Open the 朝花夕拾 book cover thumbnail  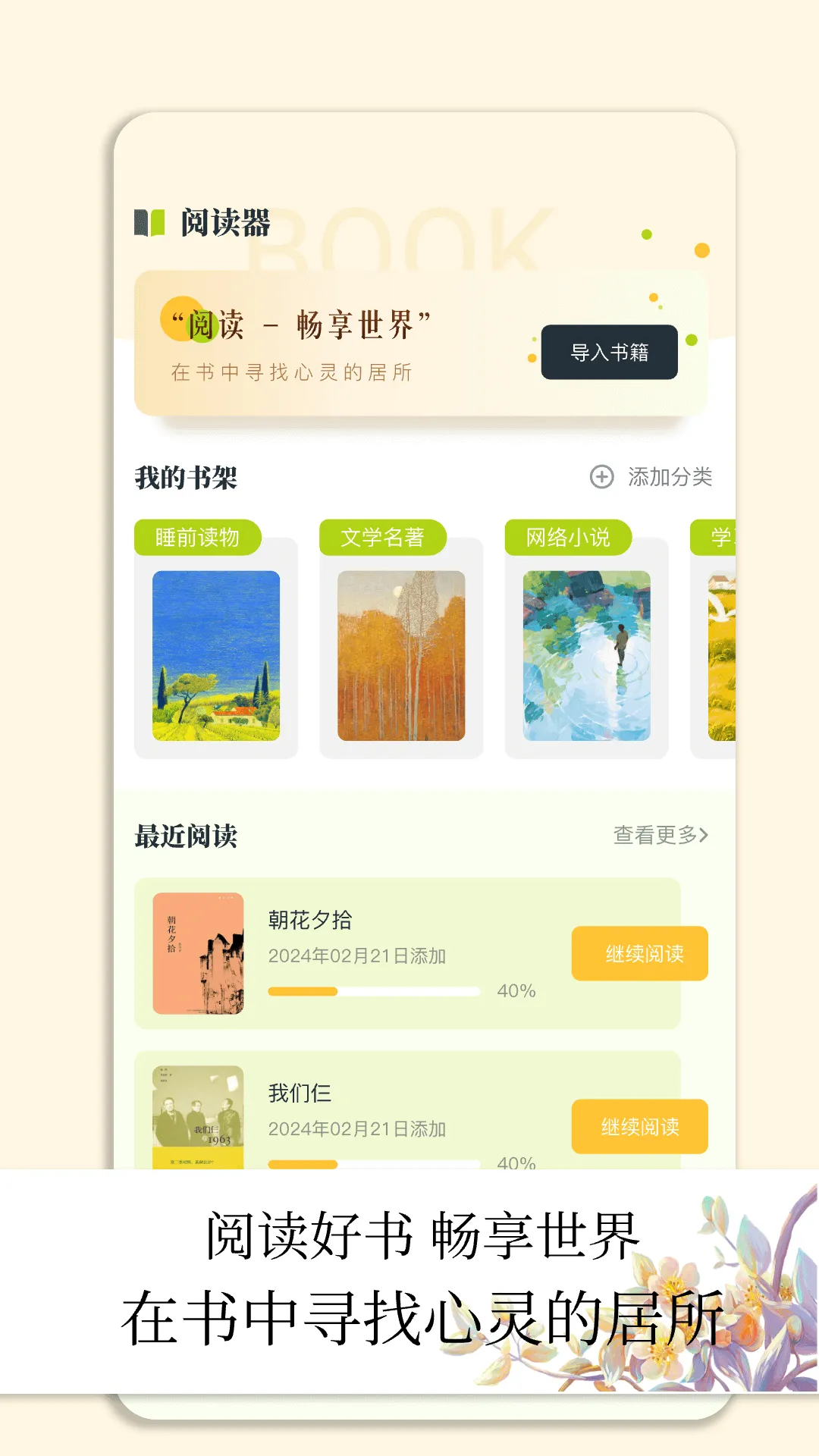tap(199, 954)
